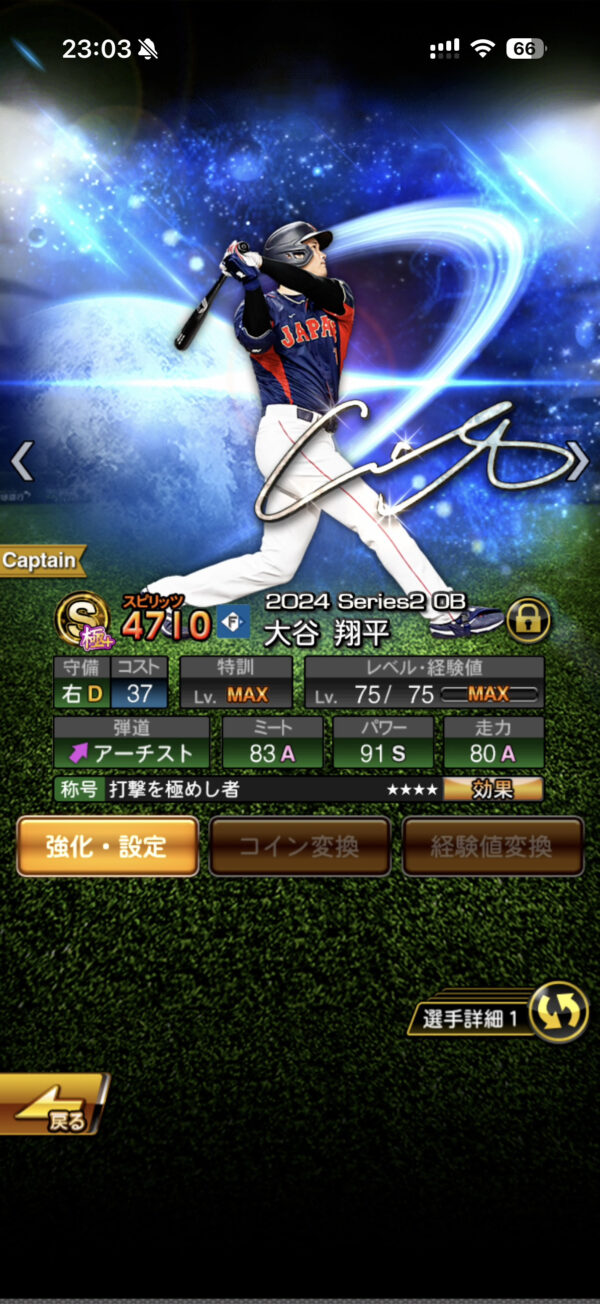The height and width of the screenshot is (1304, 600).
Task: Open the 強化・設定 menu
Action: click(107, 847)
